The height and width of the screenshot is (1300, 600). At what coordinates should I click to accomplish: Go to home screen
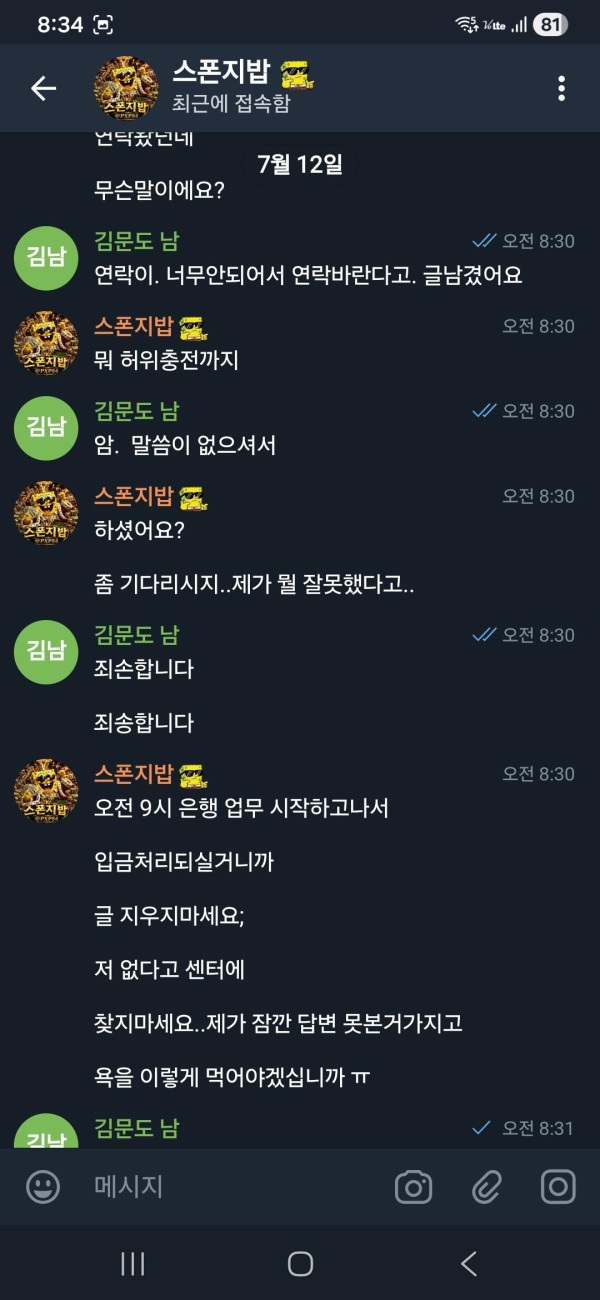click(x=300, y=1263)
